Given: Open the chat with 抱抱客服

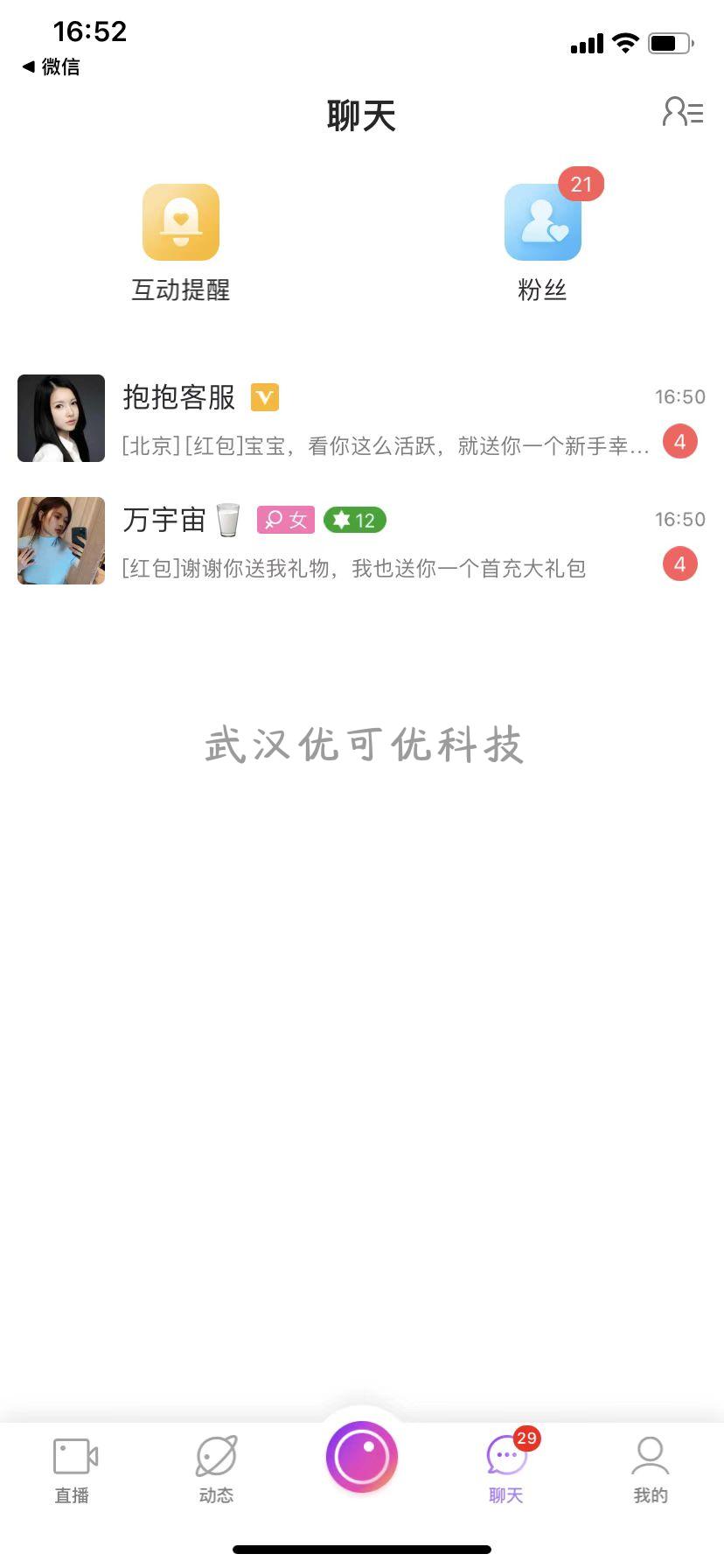Looking at the screenshot, I should (362, 419).
